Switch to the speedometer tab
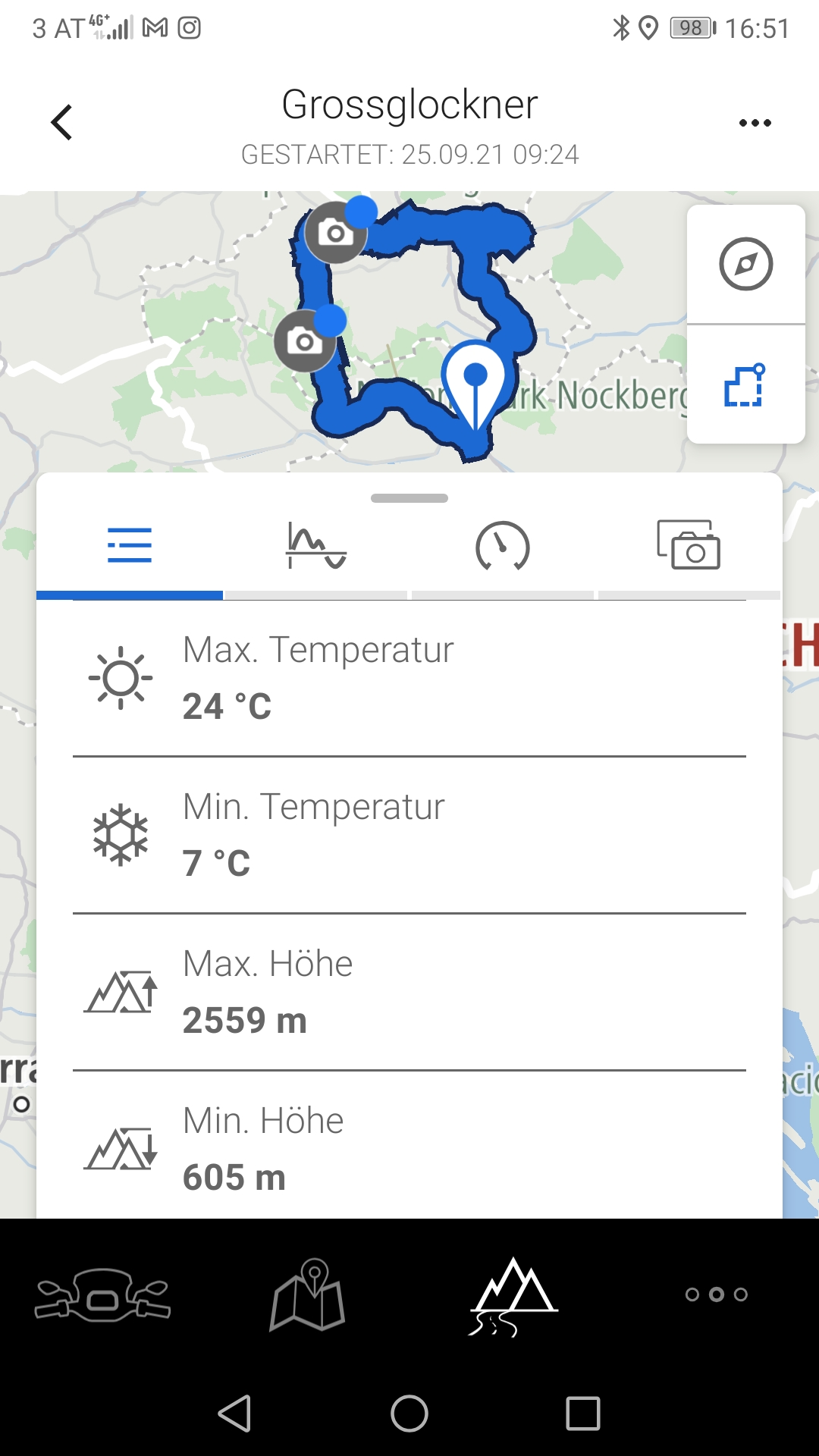Image resolution: width=819 pixels, height=1456 pixels. point(503,546)
